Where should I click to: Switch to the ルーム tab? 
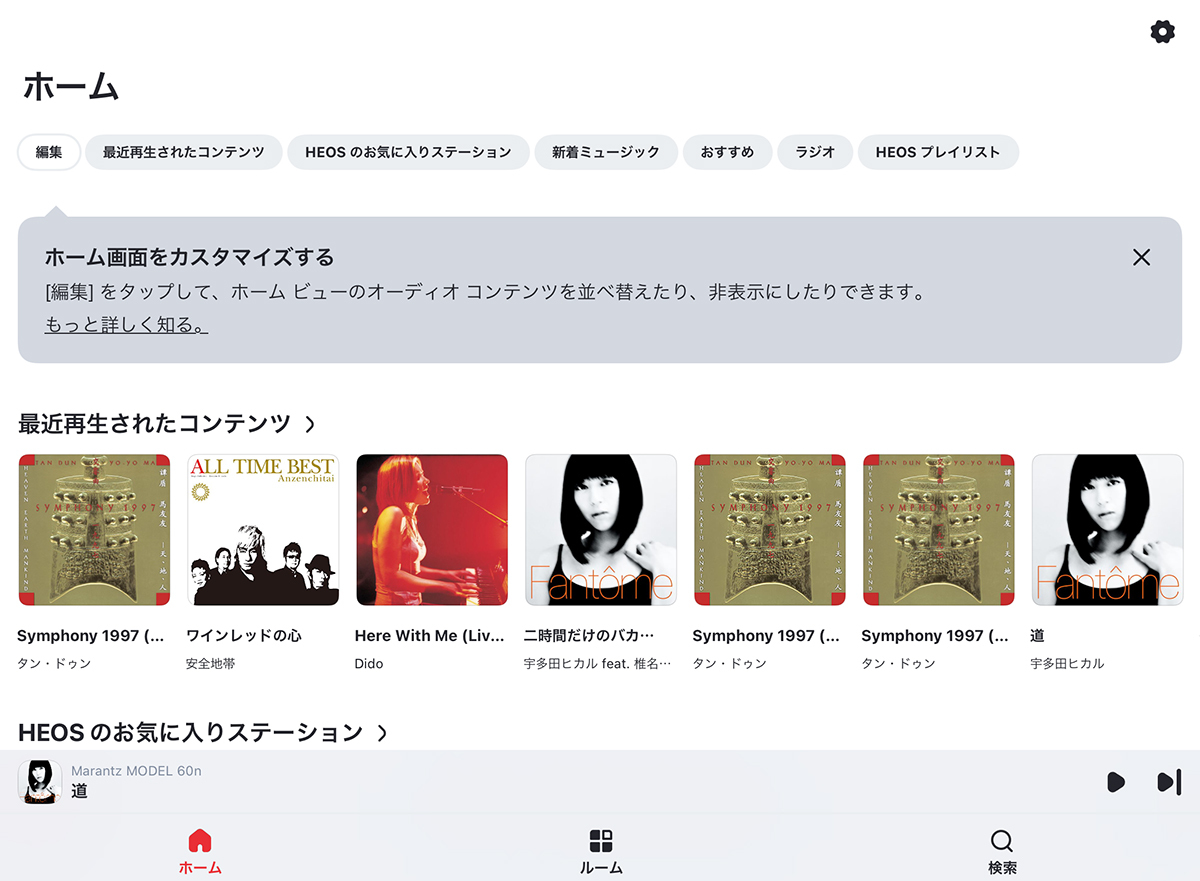pos(600,851)
